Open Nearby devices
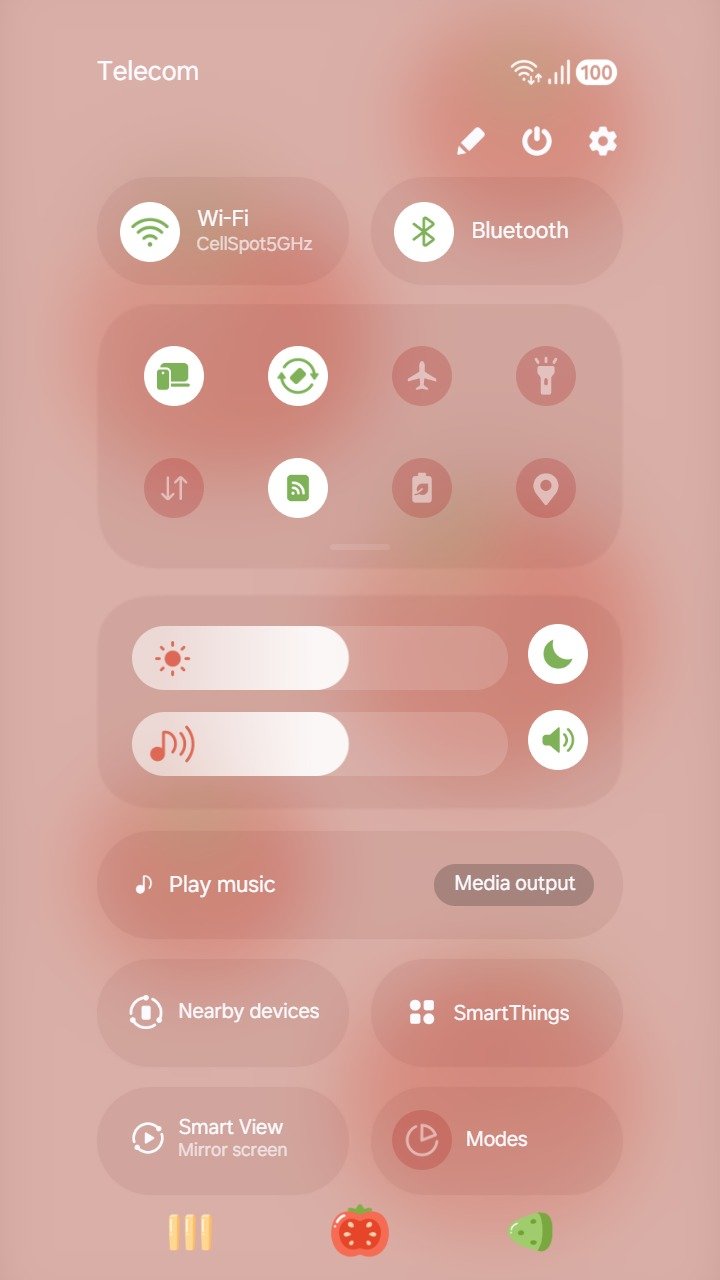 click(223, 1012)
